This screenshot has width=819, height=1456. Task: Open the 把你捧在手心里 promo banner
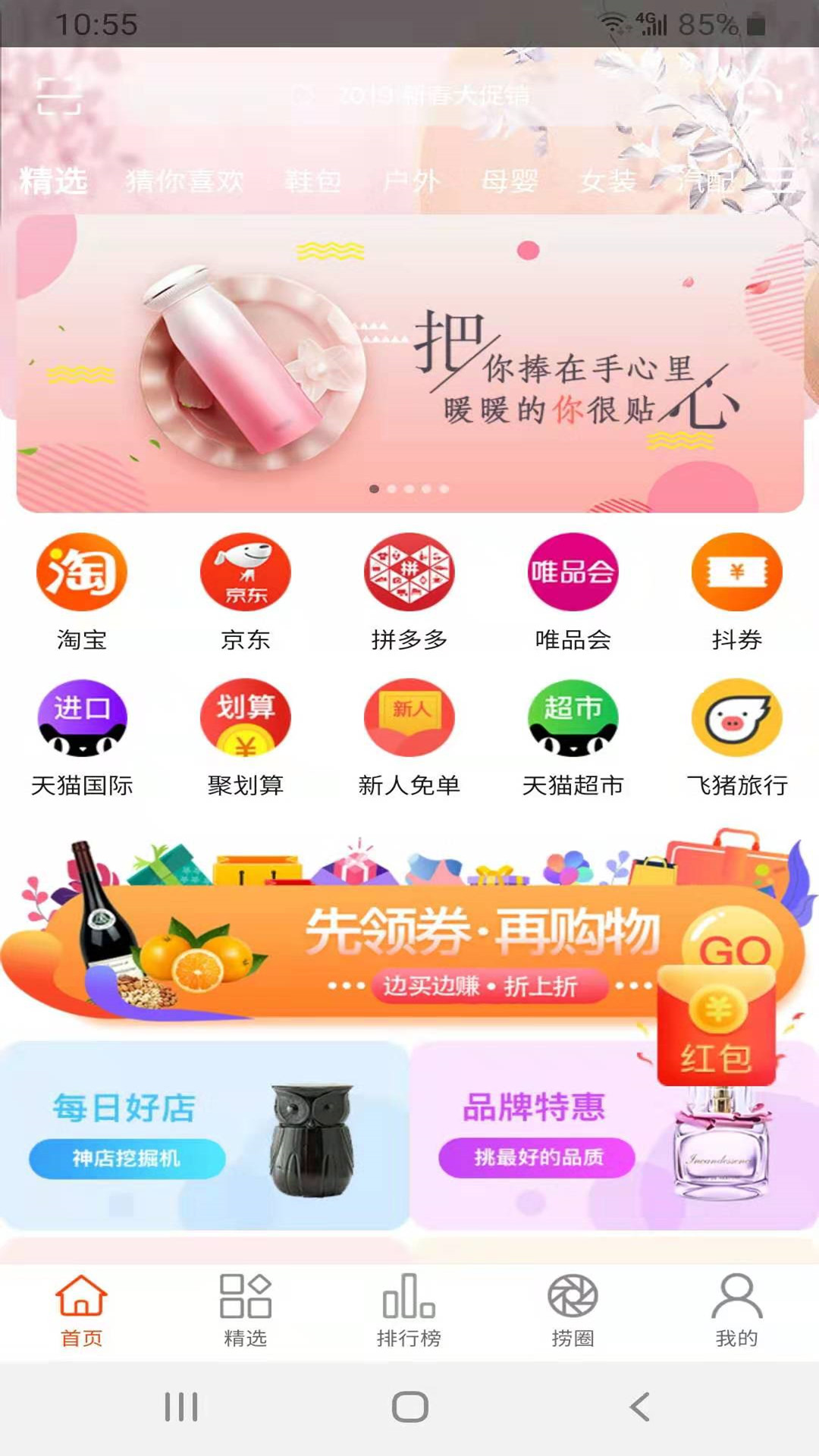pyautogui.click(x=409, y=364)
